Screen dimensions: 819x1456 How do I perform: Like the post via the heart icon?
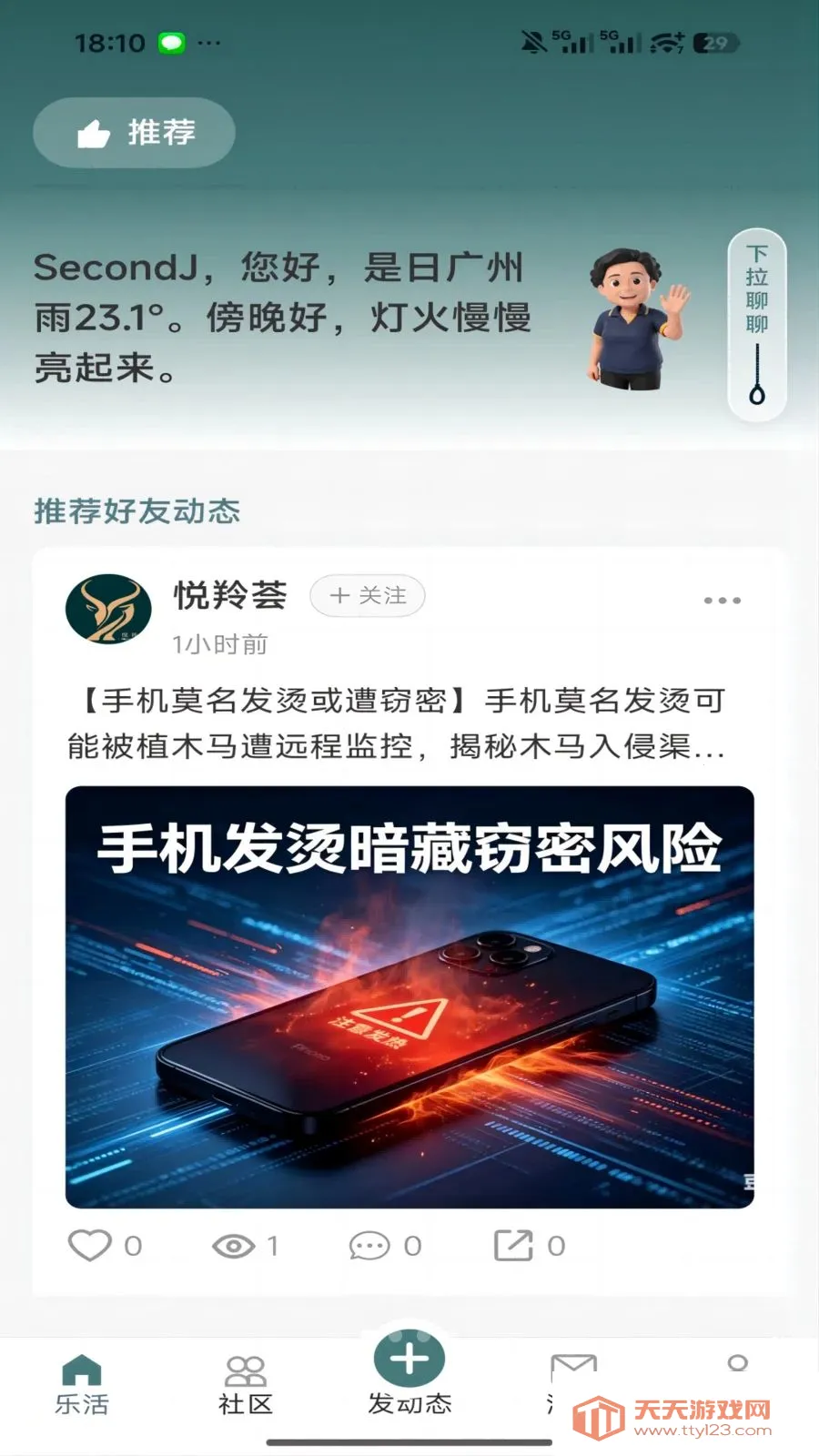89,1244
